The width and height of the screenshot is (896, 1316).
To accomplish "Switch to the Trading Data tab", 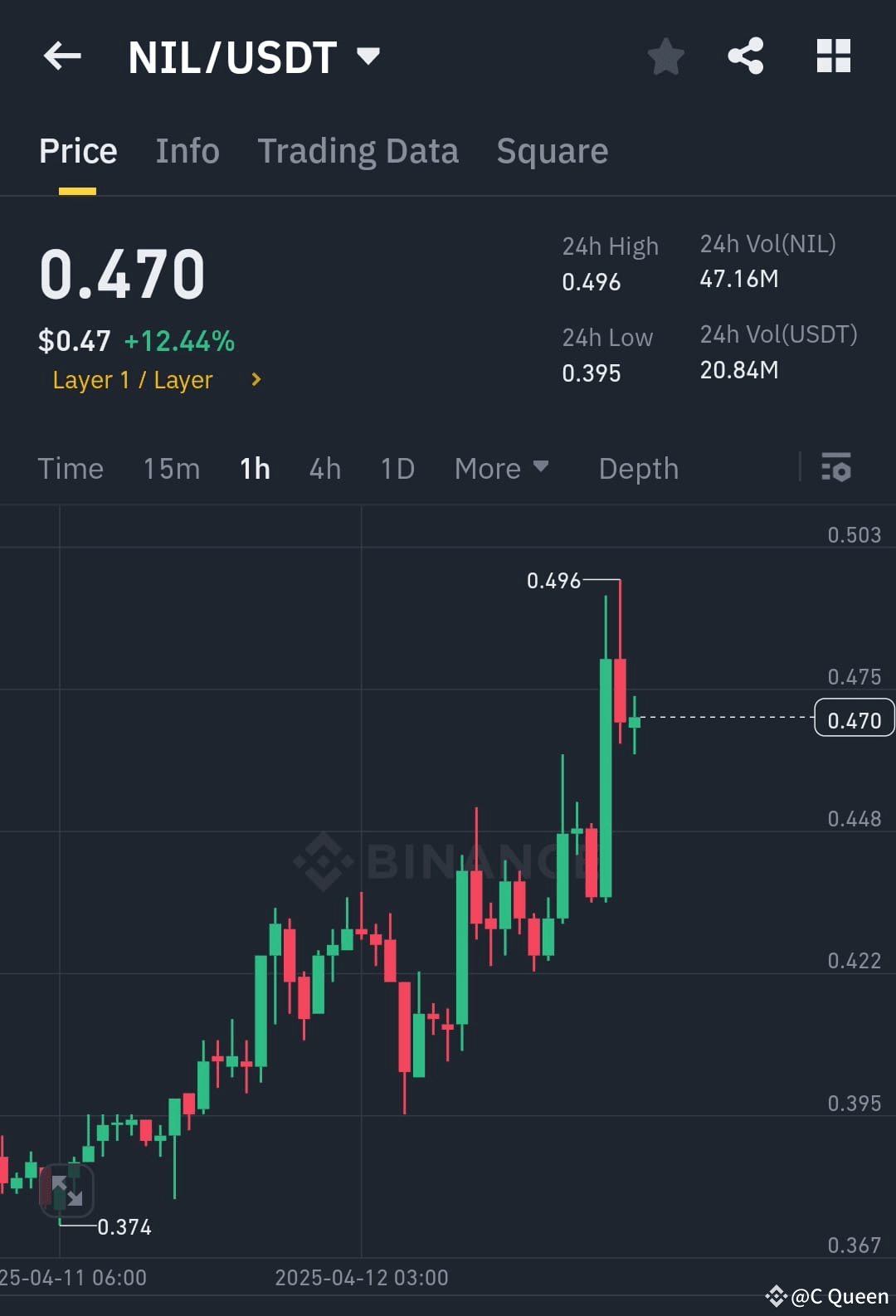I will 358,151.
